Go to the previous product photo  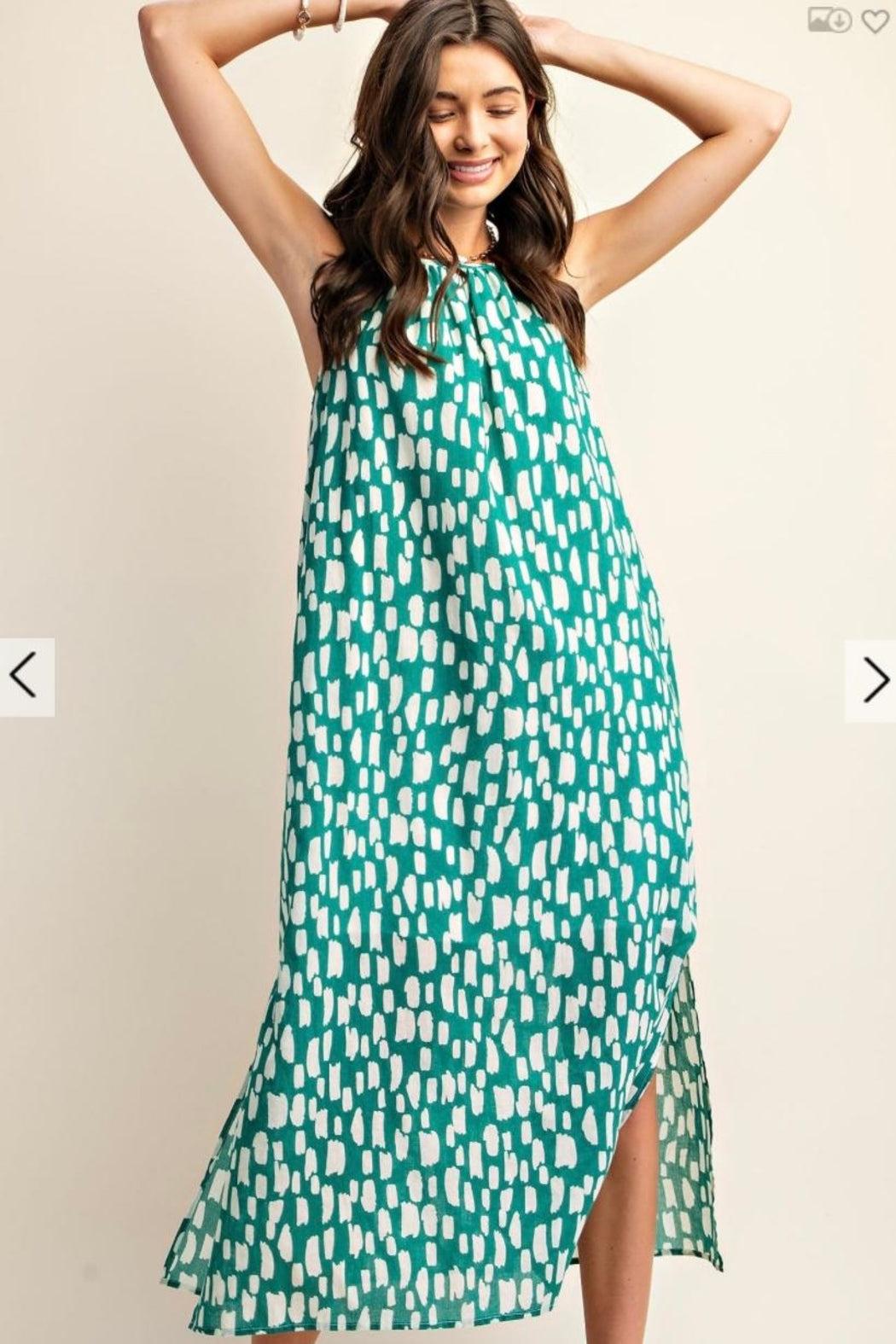(x=26, y=678)
